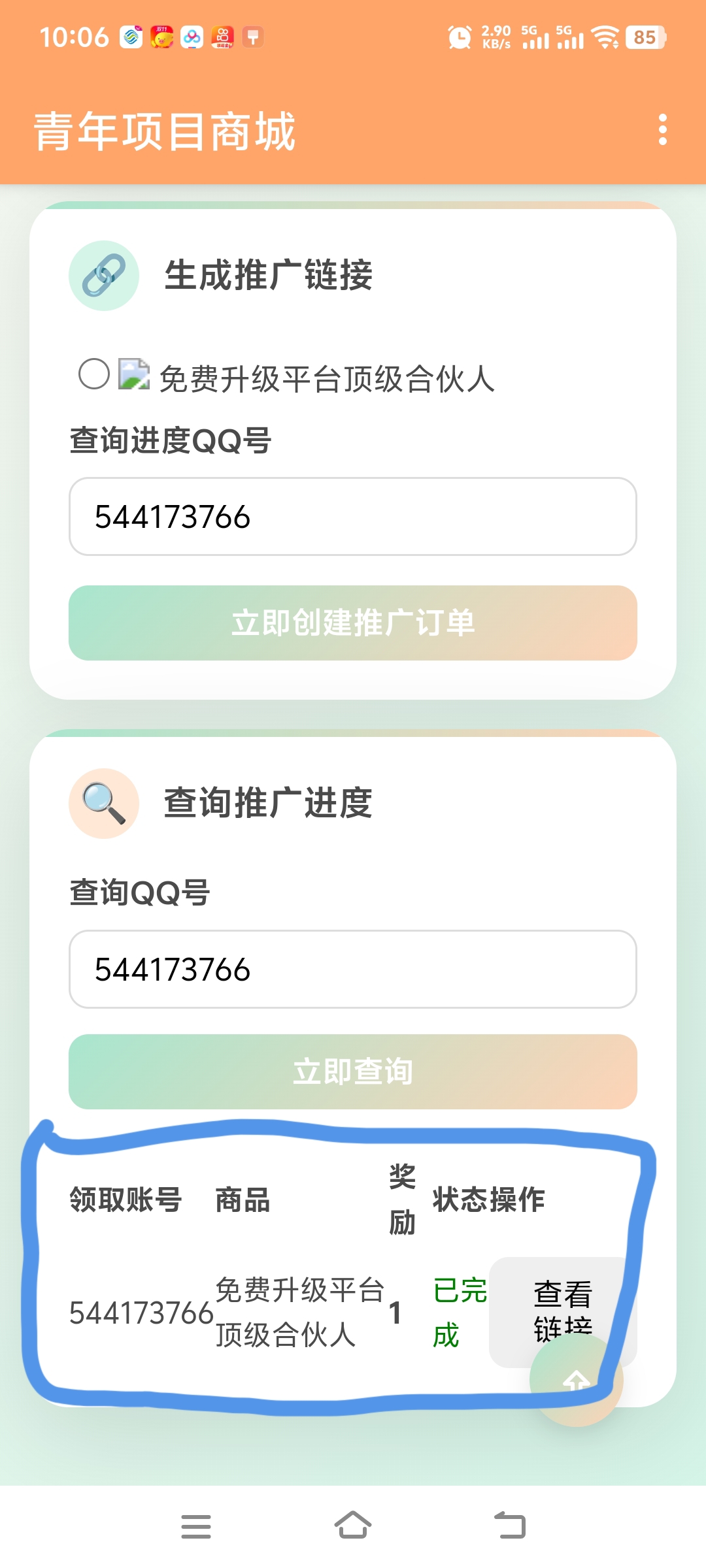The height and width of the screenshot is (1568, 706).
Task: Open the system recent apps menu
Action: (196, 1526)
